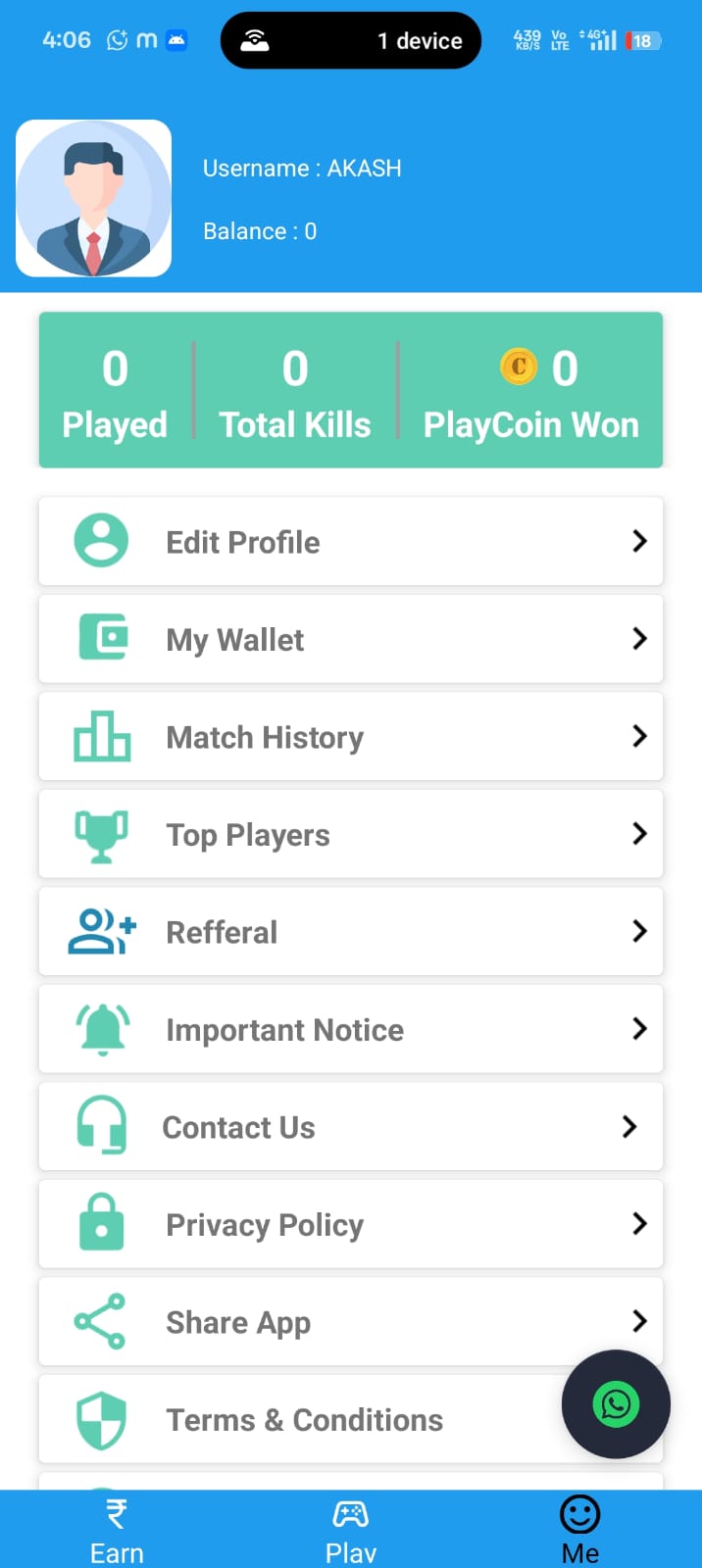Viewport: 702px width, 1568px height.
Task: Read the Important Notice
Action: point(351,1029)
